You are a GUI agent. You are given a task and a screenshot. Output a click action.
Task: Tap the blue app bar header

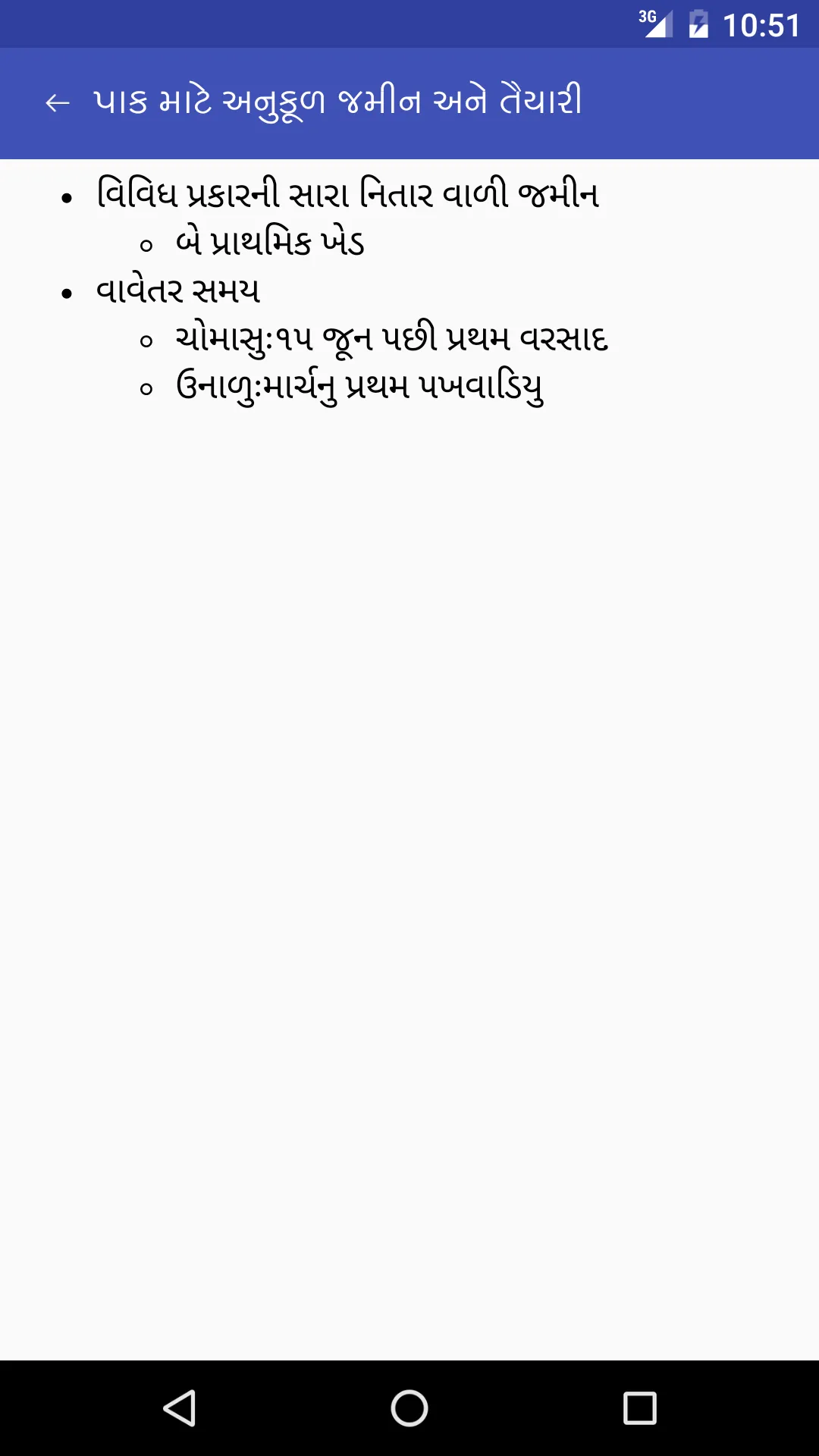[x=409, y=102]
